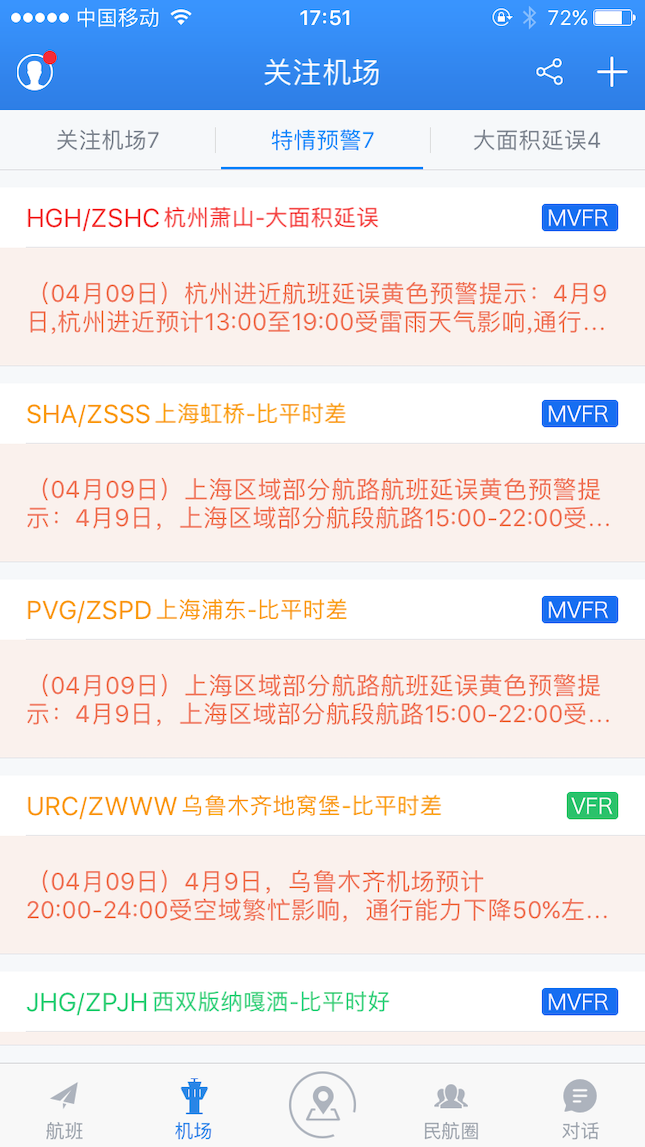
Task: Switch to the 关注机场7 tab
Action: click(108, 140)
